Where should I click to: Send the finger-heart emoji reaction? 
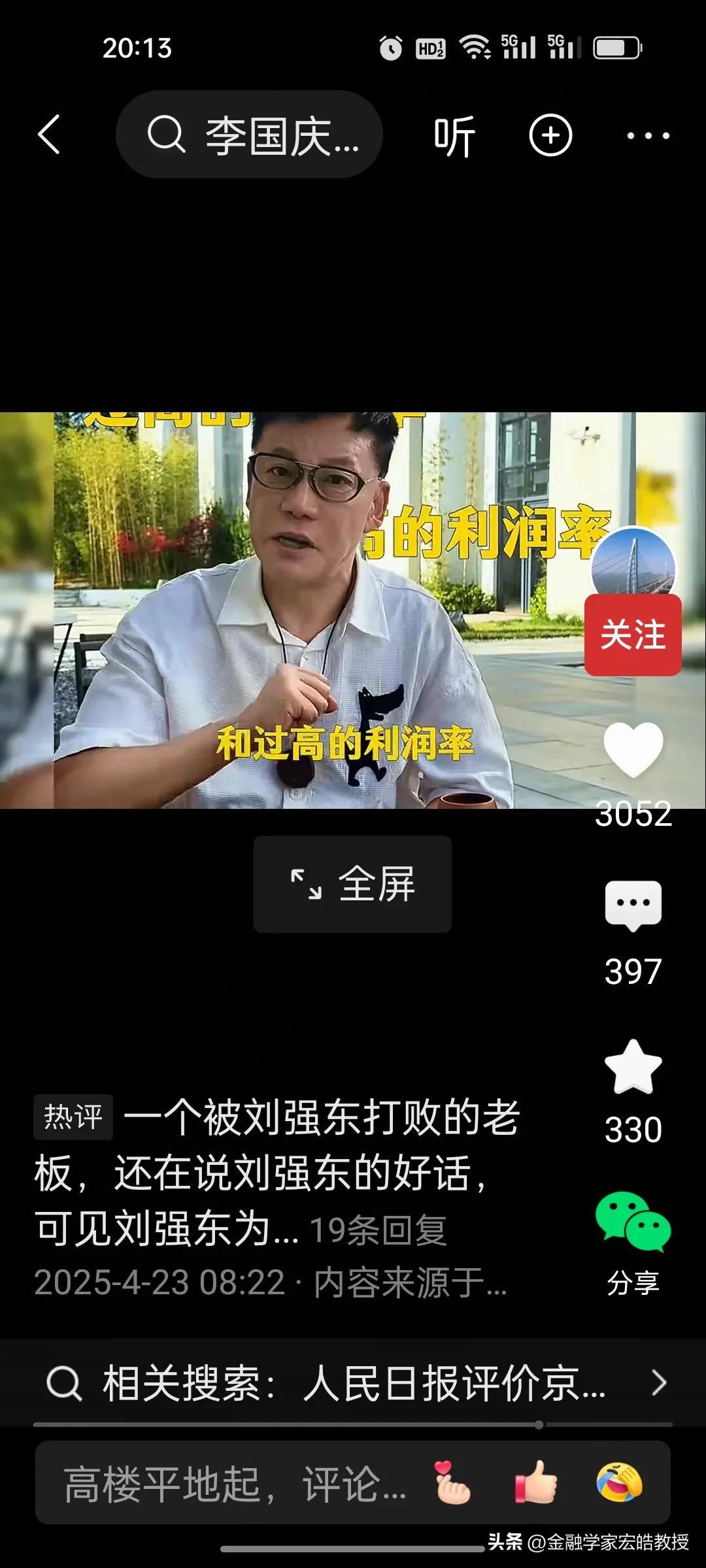pyautogui.click(x=452, y=1483)
